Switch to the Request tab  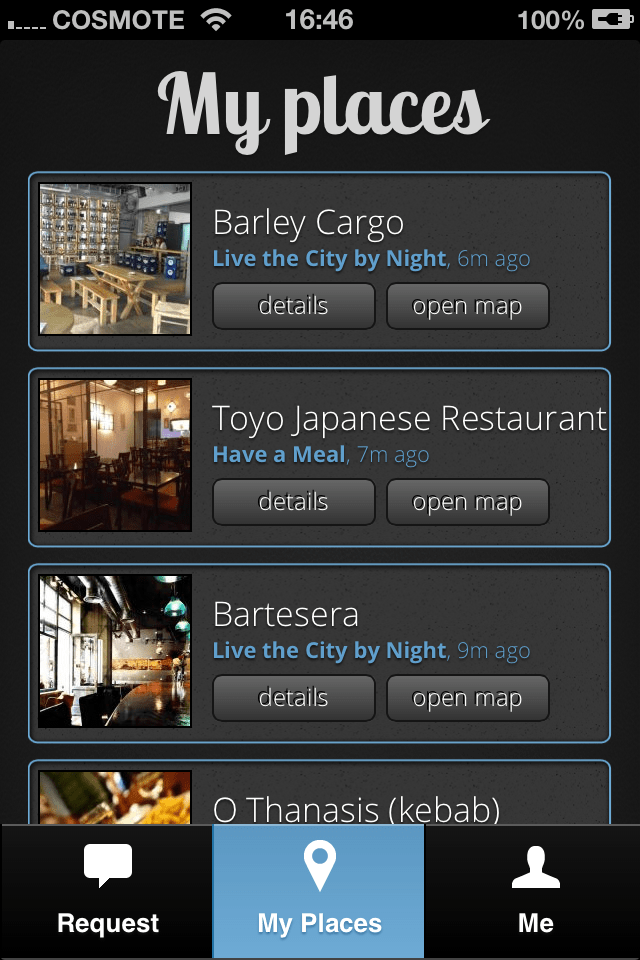tap(107, 892)
